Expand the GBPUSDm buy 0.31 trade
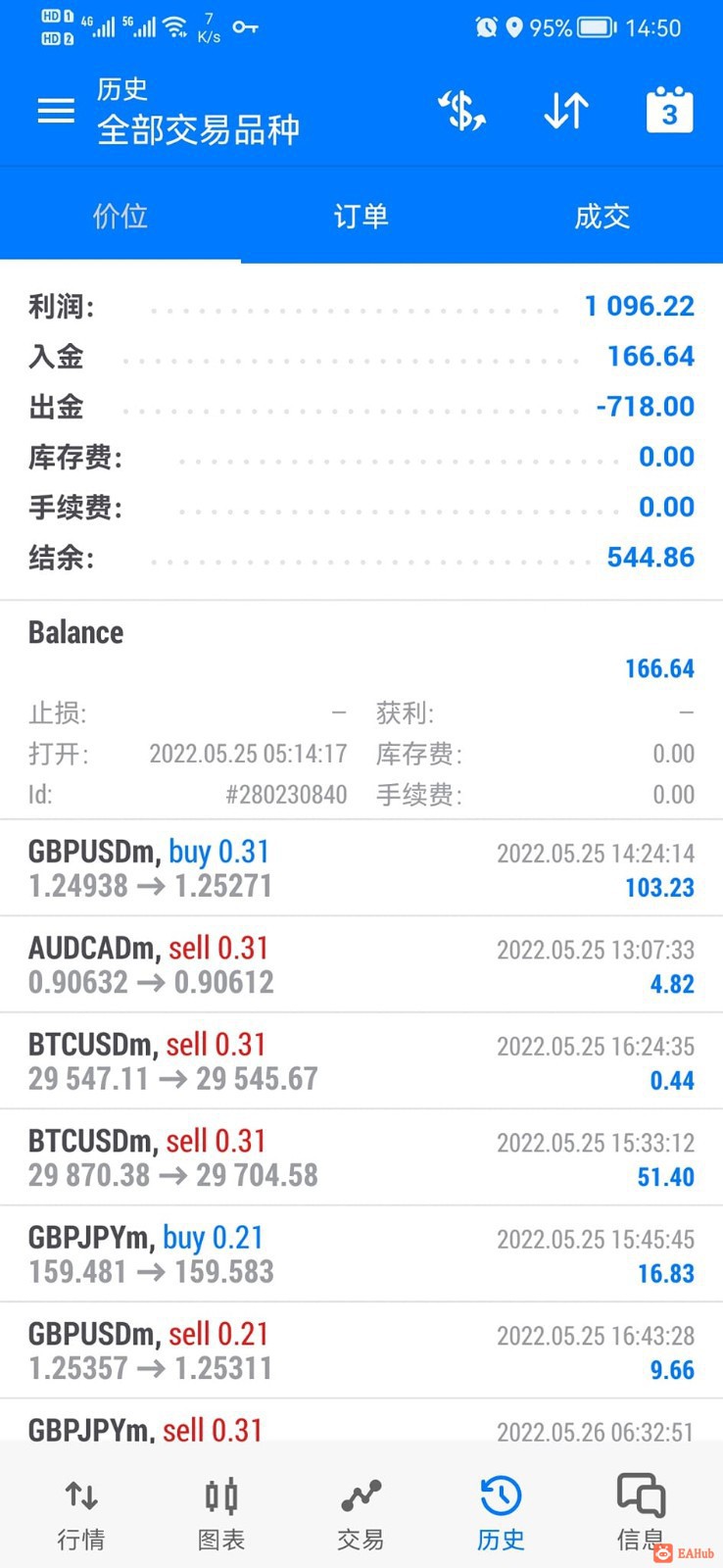 click(x=361, y=868)
